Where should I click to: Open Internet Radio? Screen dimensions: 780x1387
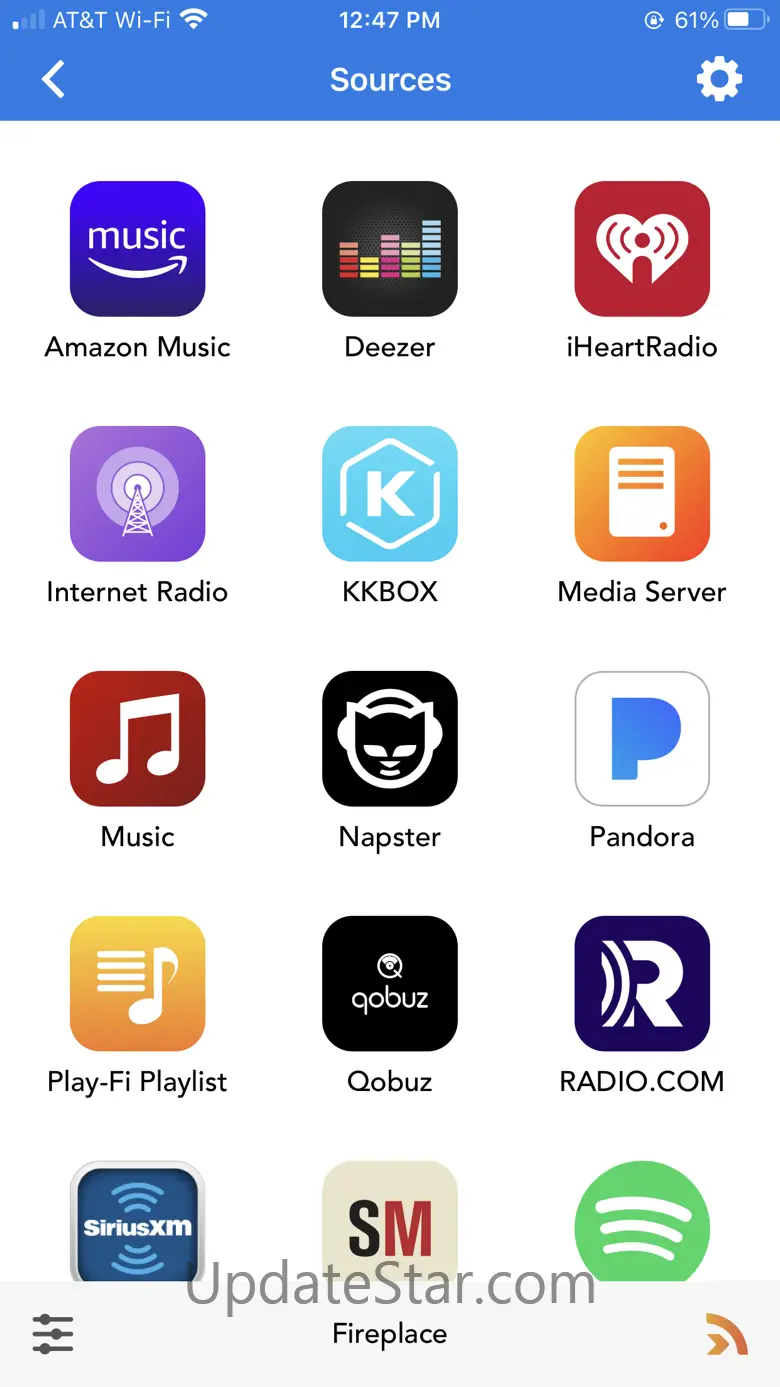click(137, 494)
